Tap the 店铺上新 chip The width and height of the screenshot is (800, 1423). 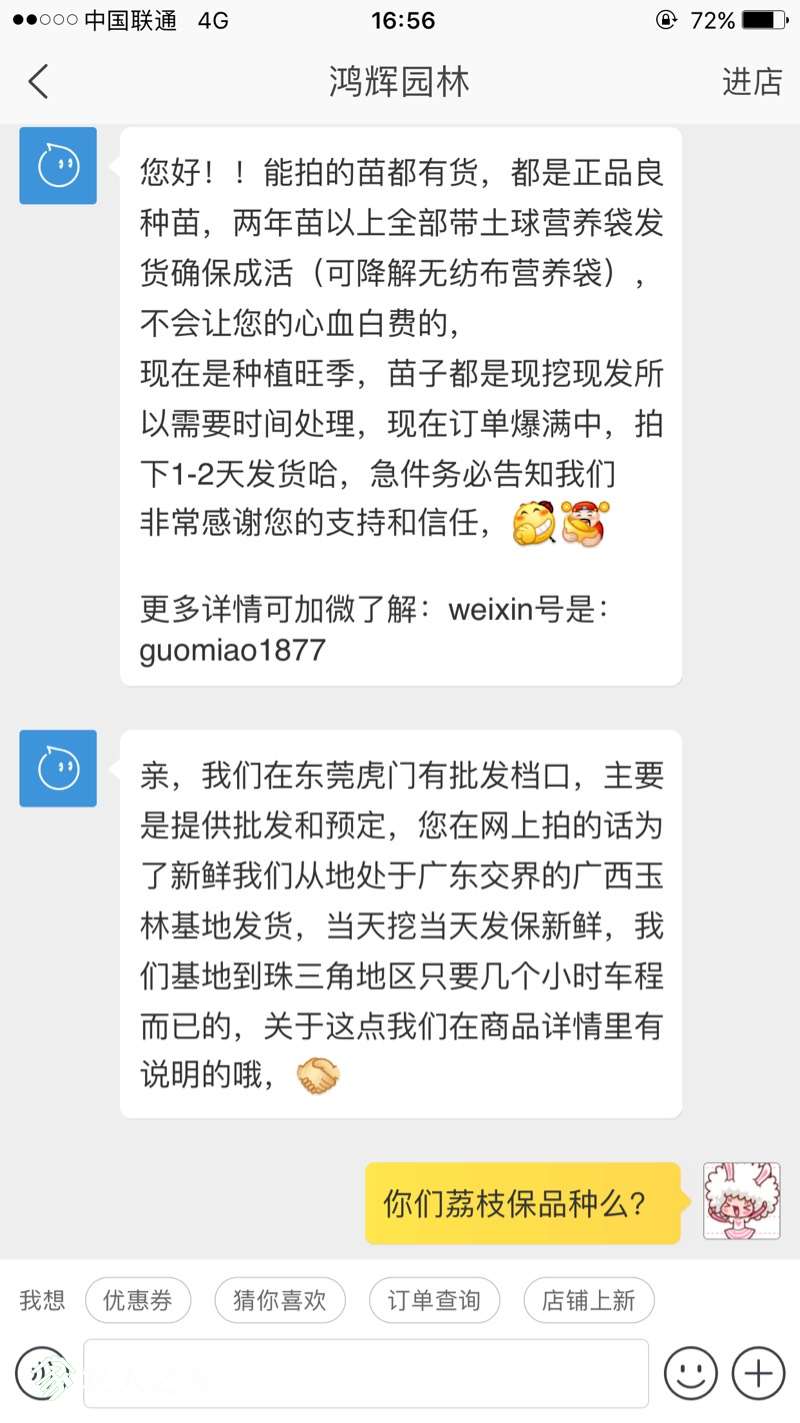(588, 1300)
